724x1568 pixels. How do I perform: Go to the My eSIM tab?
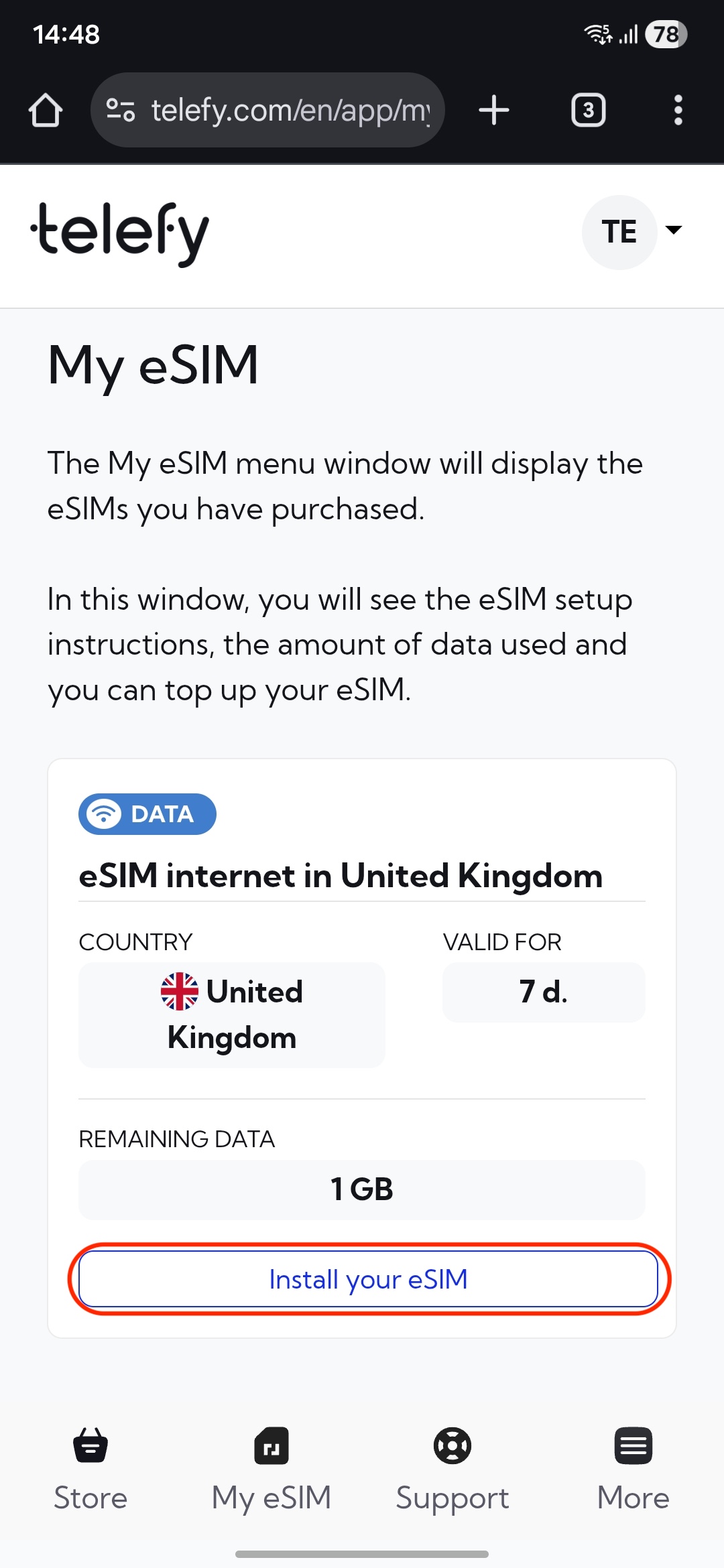coord(271,1469)
